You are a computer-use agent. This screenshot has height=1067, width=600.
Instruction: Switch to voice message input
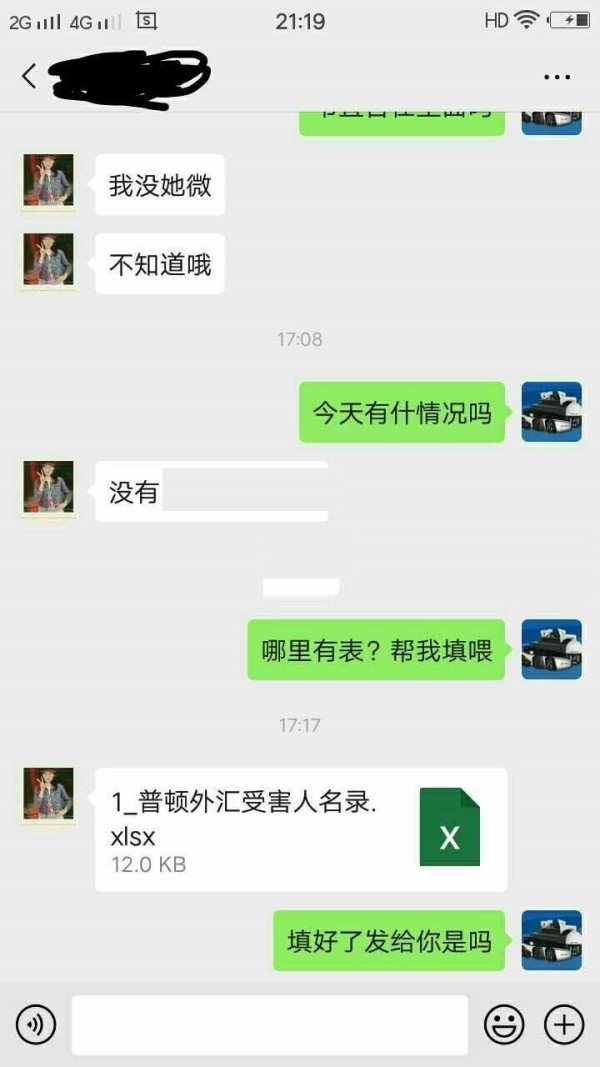35,1025
